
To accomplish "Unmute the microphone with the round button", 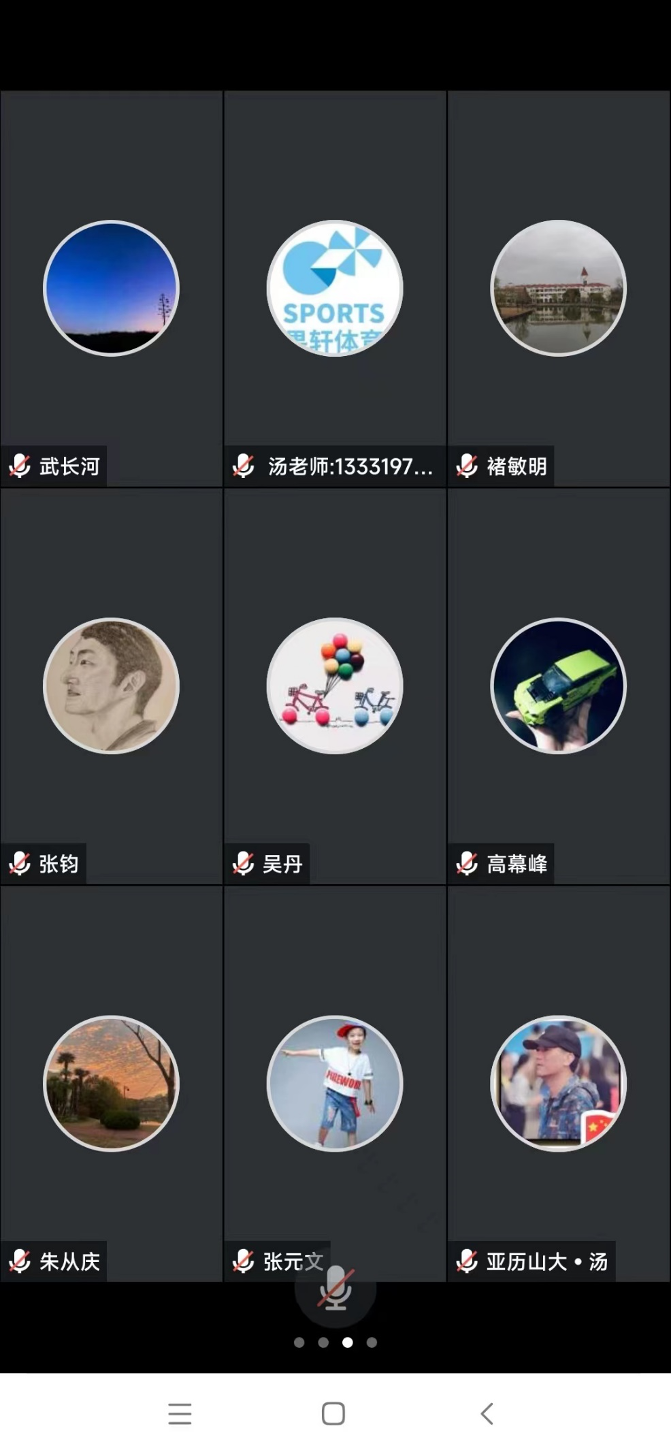I will [x=335, y=1290].
